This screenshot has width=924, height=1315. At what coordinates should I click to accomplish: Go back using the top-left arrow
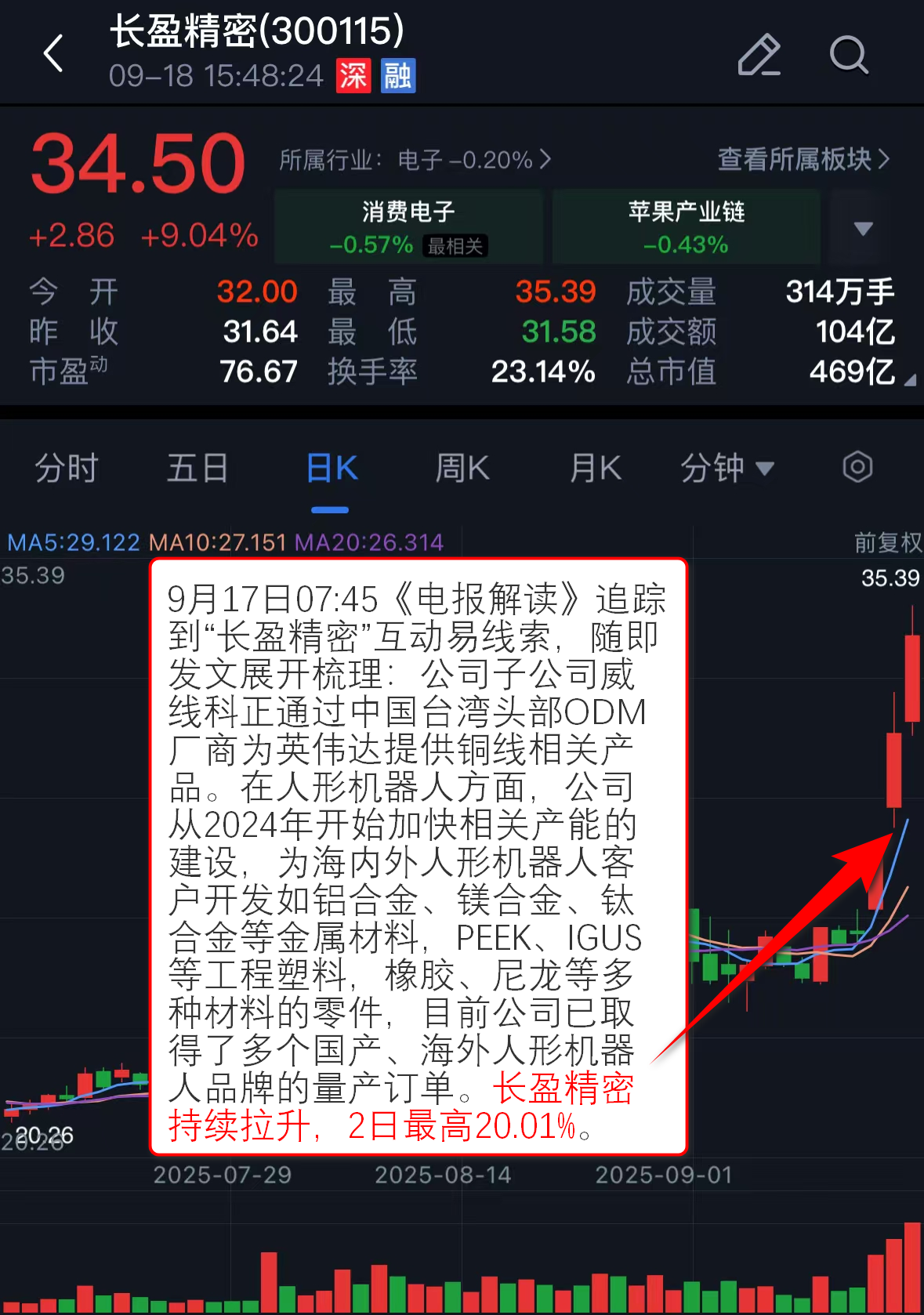click(53, 54)
